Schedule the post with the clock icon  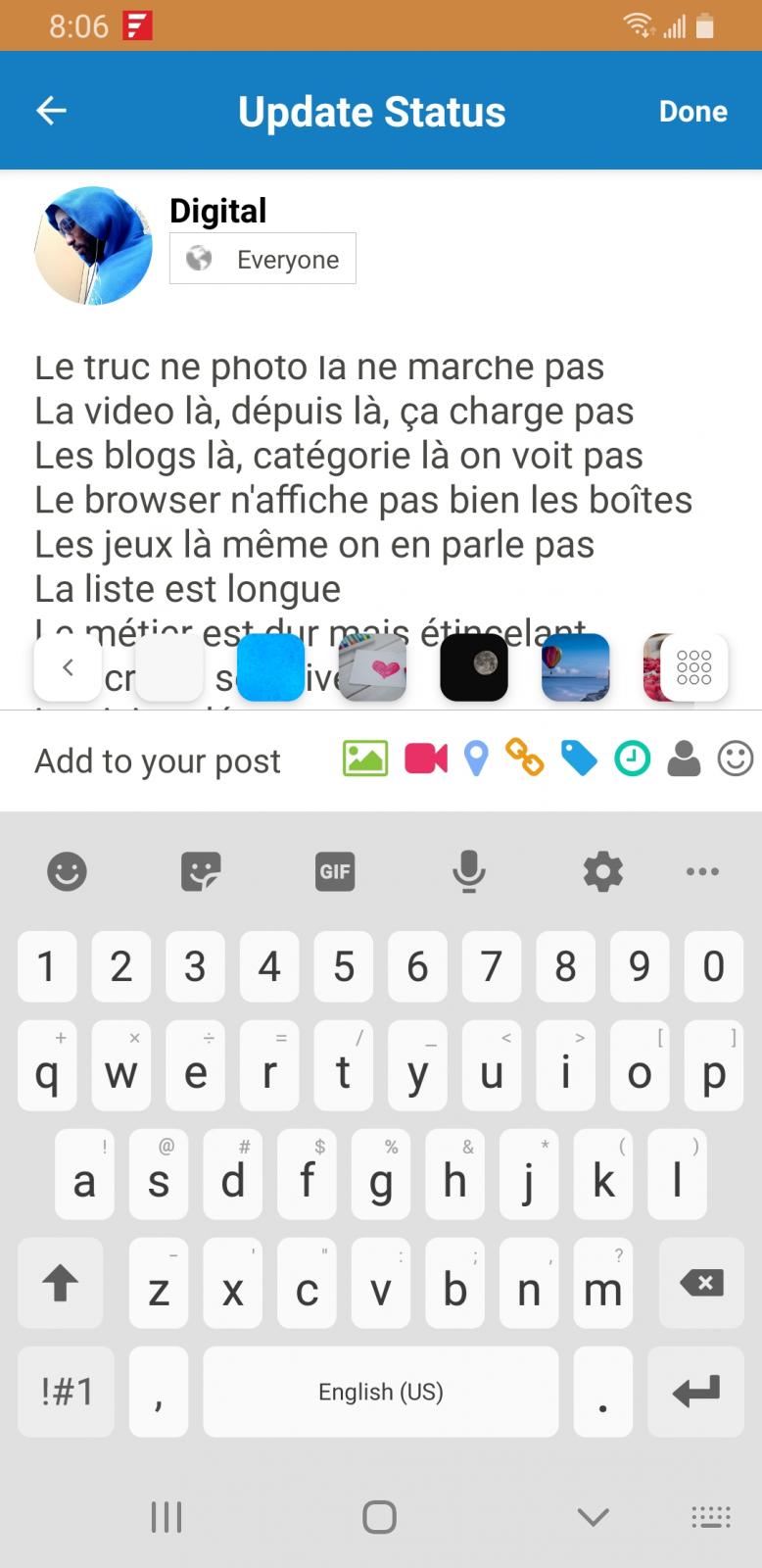point(632,759)
